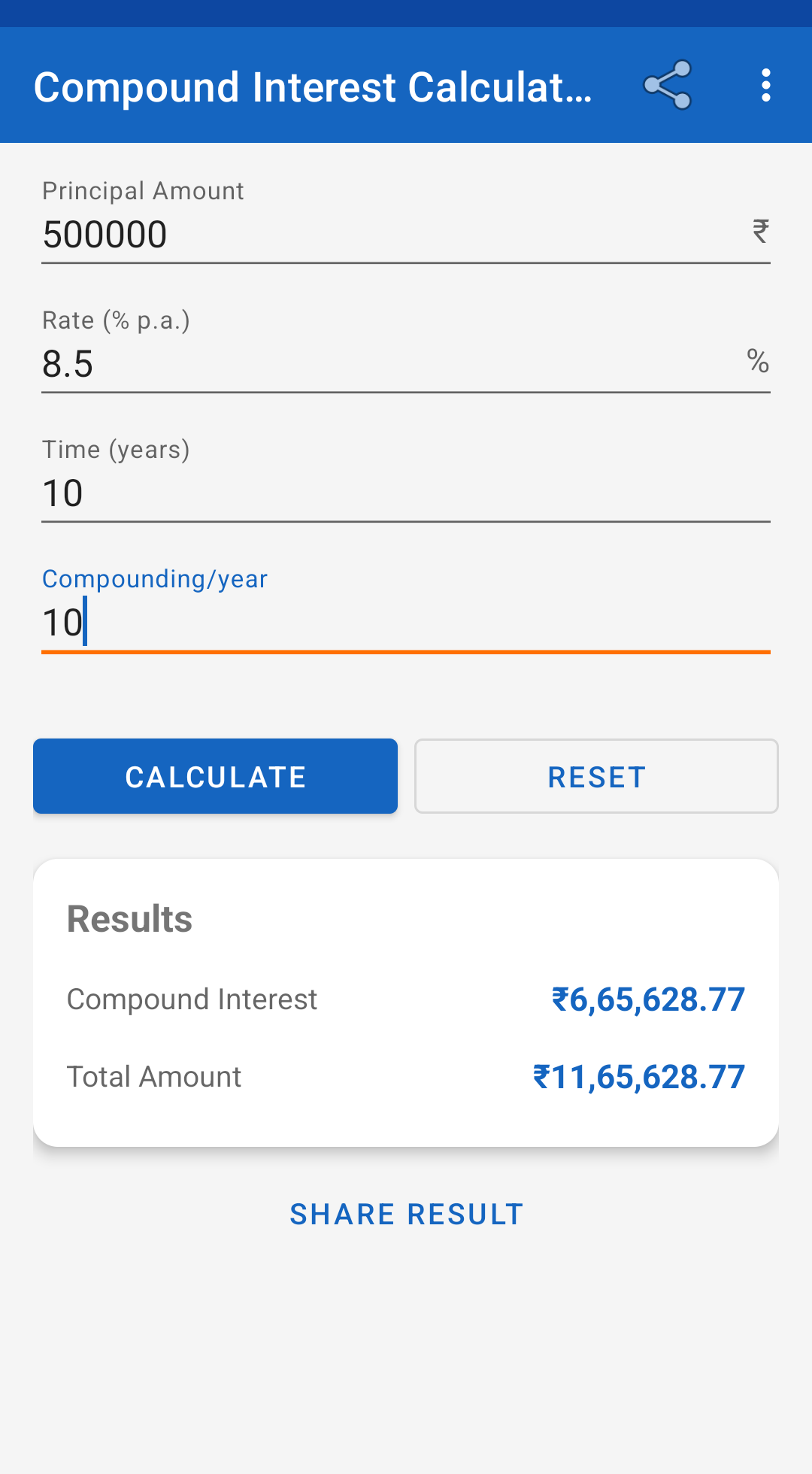Open the overflow menu (three dots)
Viewport: 812px width, 1474px height.
coord(765,85)
